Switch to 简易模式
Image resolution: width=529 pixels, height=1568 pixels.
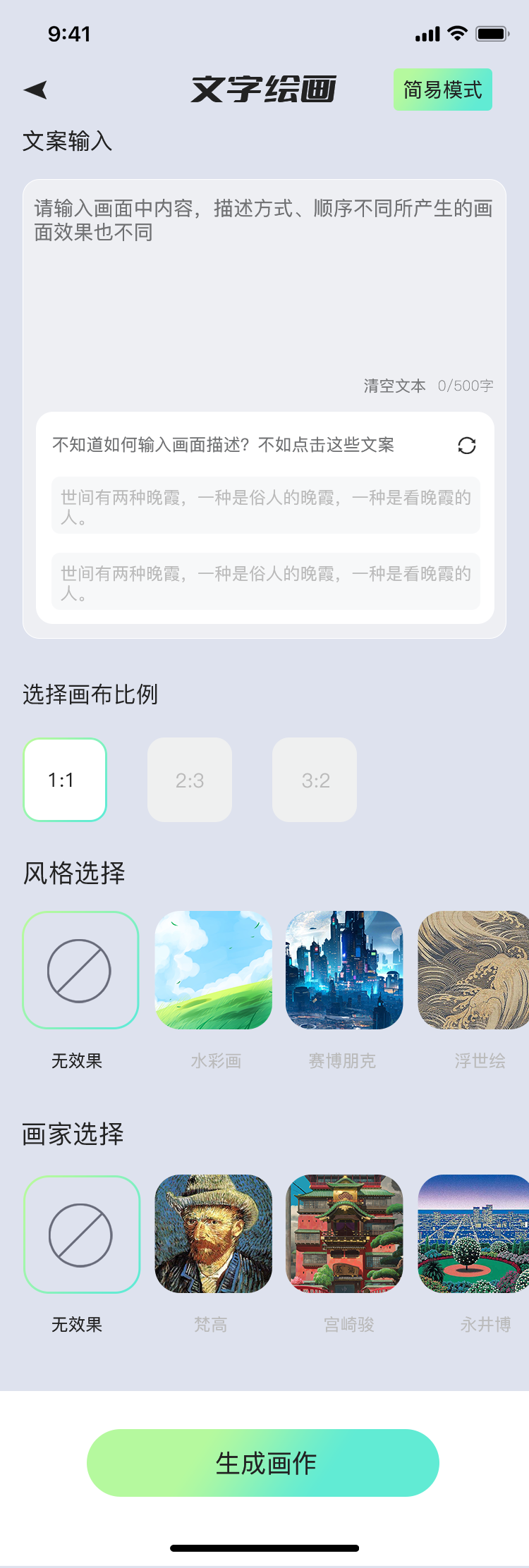(x=442, y=90)
